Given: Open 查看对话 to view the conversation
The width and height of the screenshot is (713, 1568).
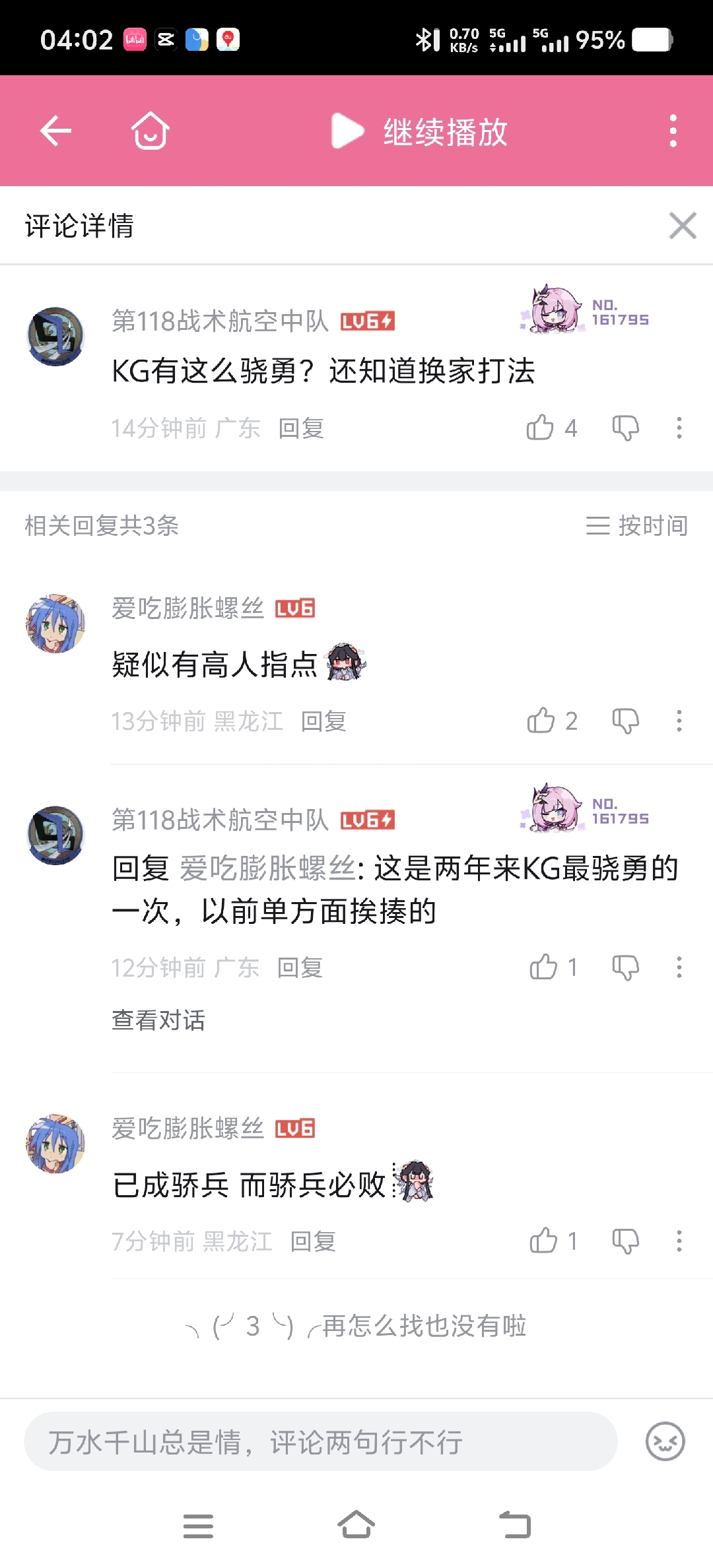Looking at the screenshot, I should click(x=158, y=1020).
